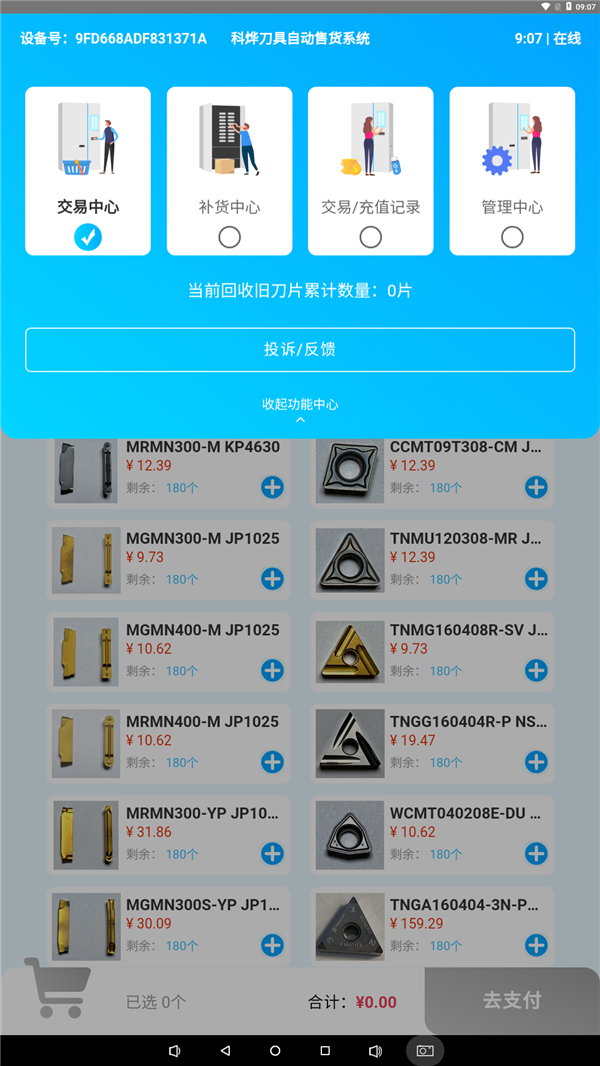
Task: Open 交易/充值记录 records option
Action: click(370, 171)
